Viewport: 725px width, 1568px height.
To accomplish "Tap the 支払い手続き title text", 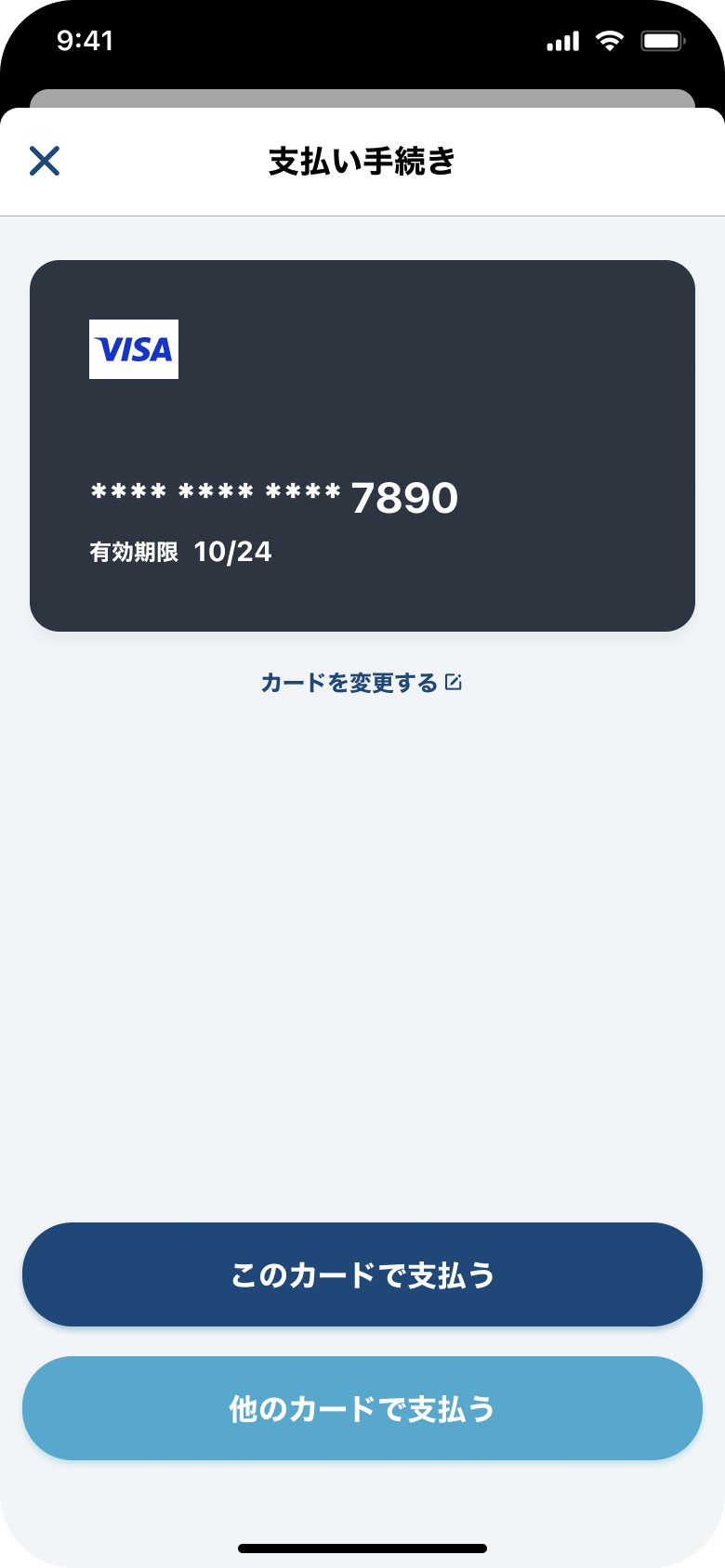I will (x=362, y=162).
